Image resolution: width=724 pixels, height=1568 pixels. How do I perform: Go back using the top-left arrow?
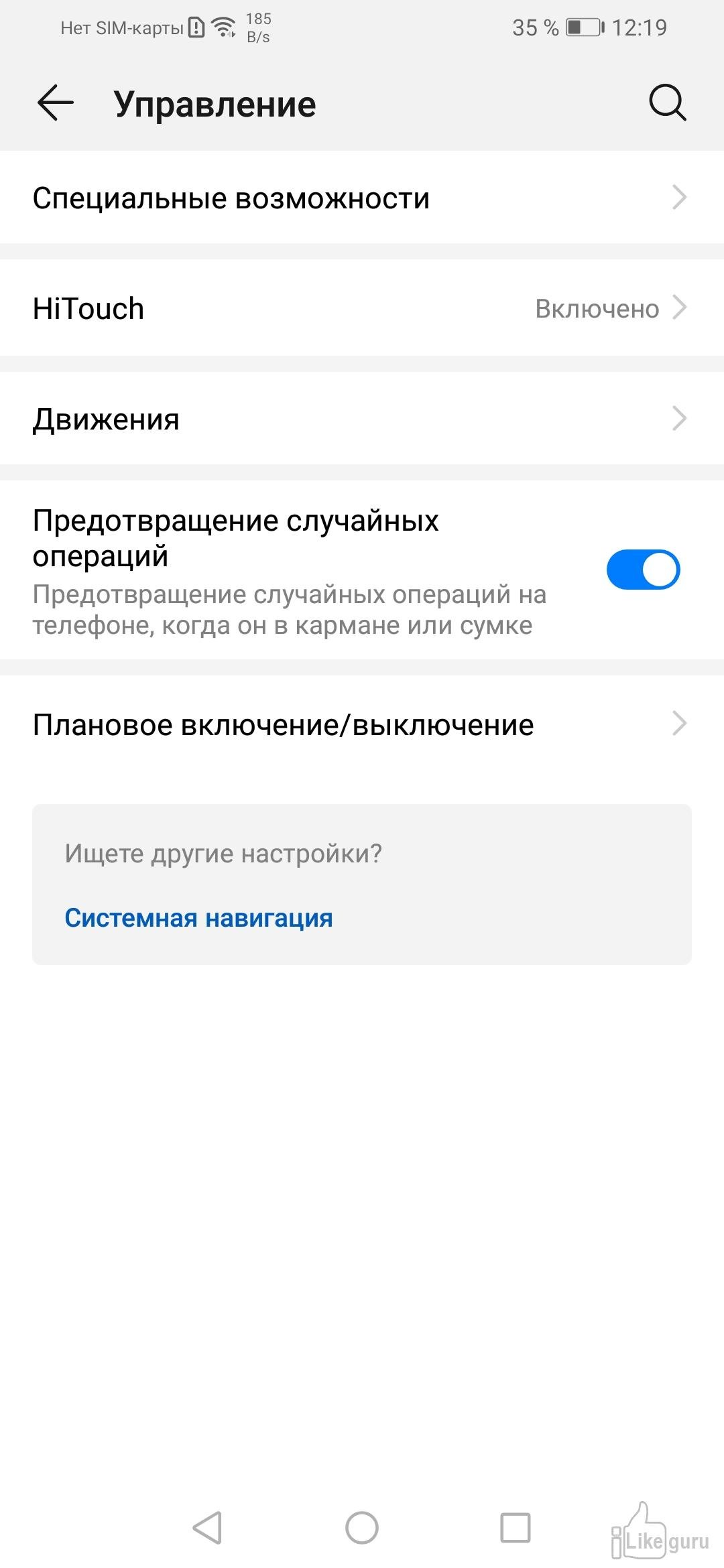click(56, 103)
